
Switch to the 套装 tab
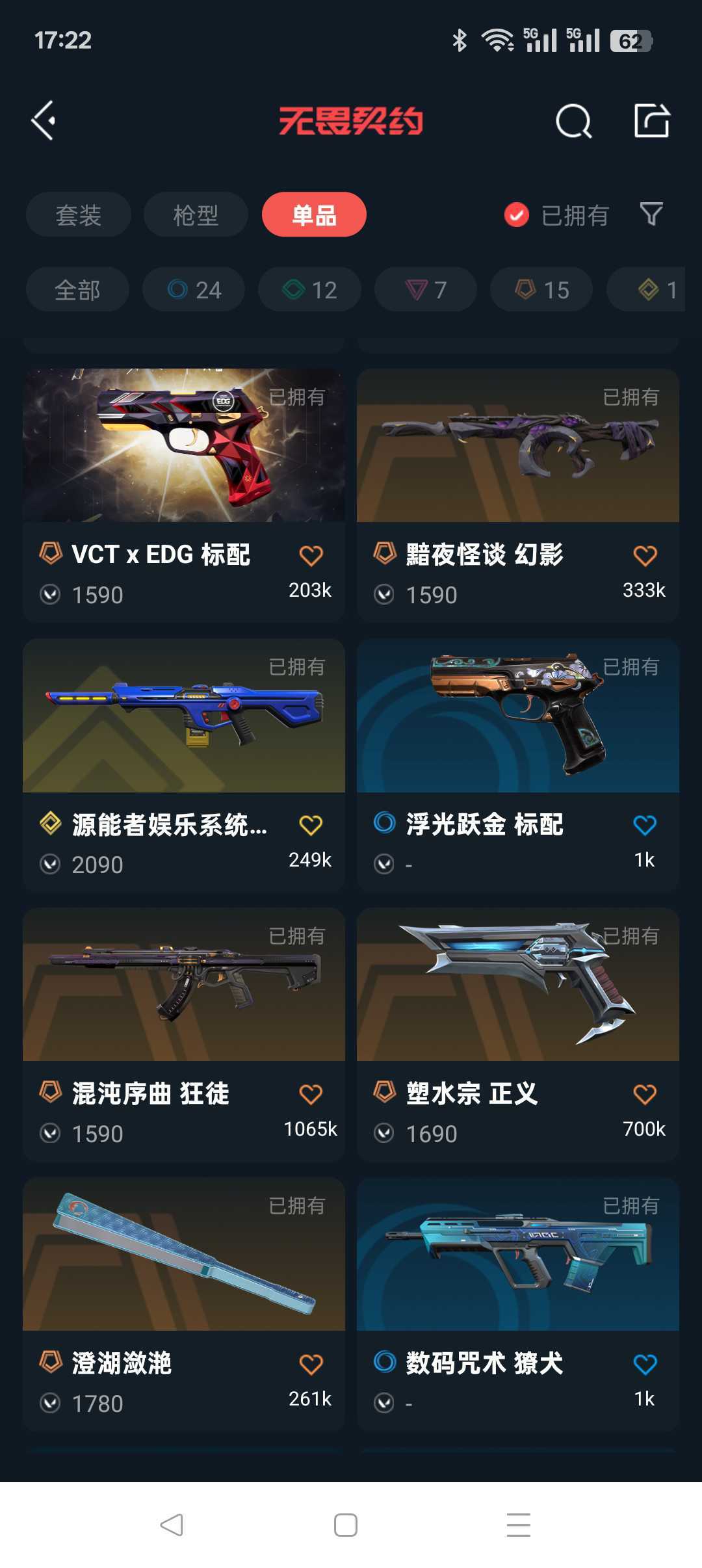pyautogui.click(x=79, y=215)
